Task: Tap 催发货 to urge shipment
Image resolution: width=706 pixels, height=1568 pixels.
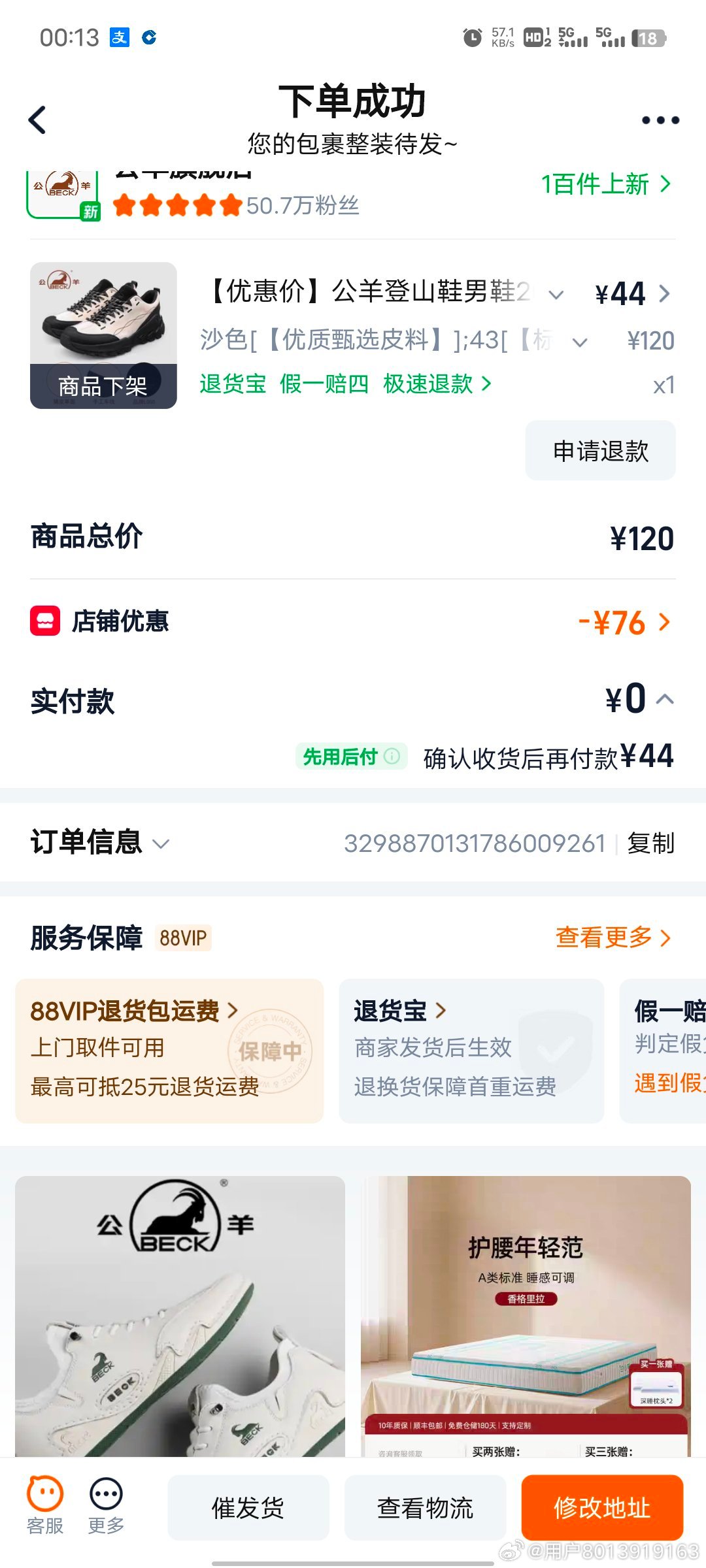Action: [248, 1508]
